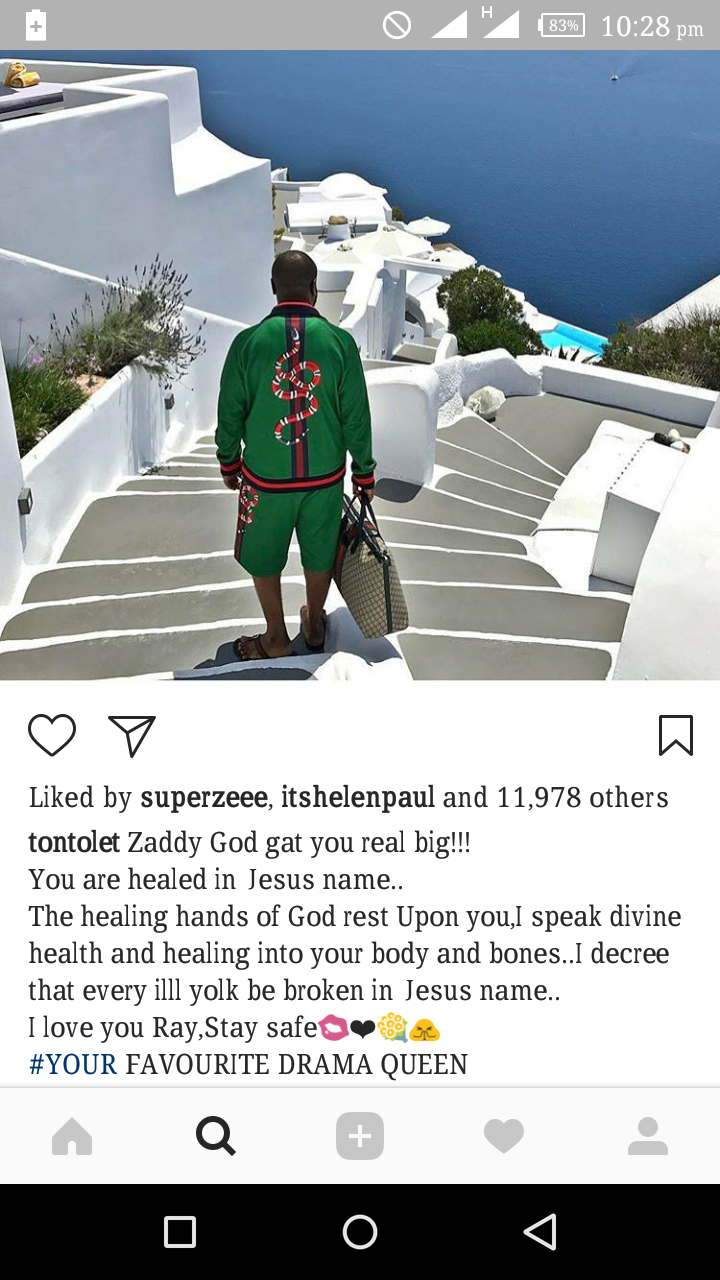Open superzeee's profile from likes
This screenshot has height=1280, width=720.
(204, 797)
